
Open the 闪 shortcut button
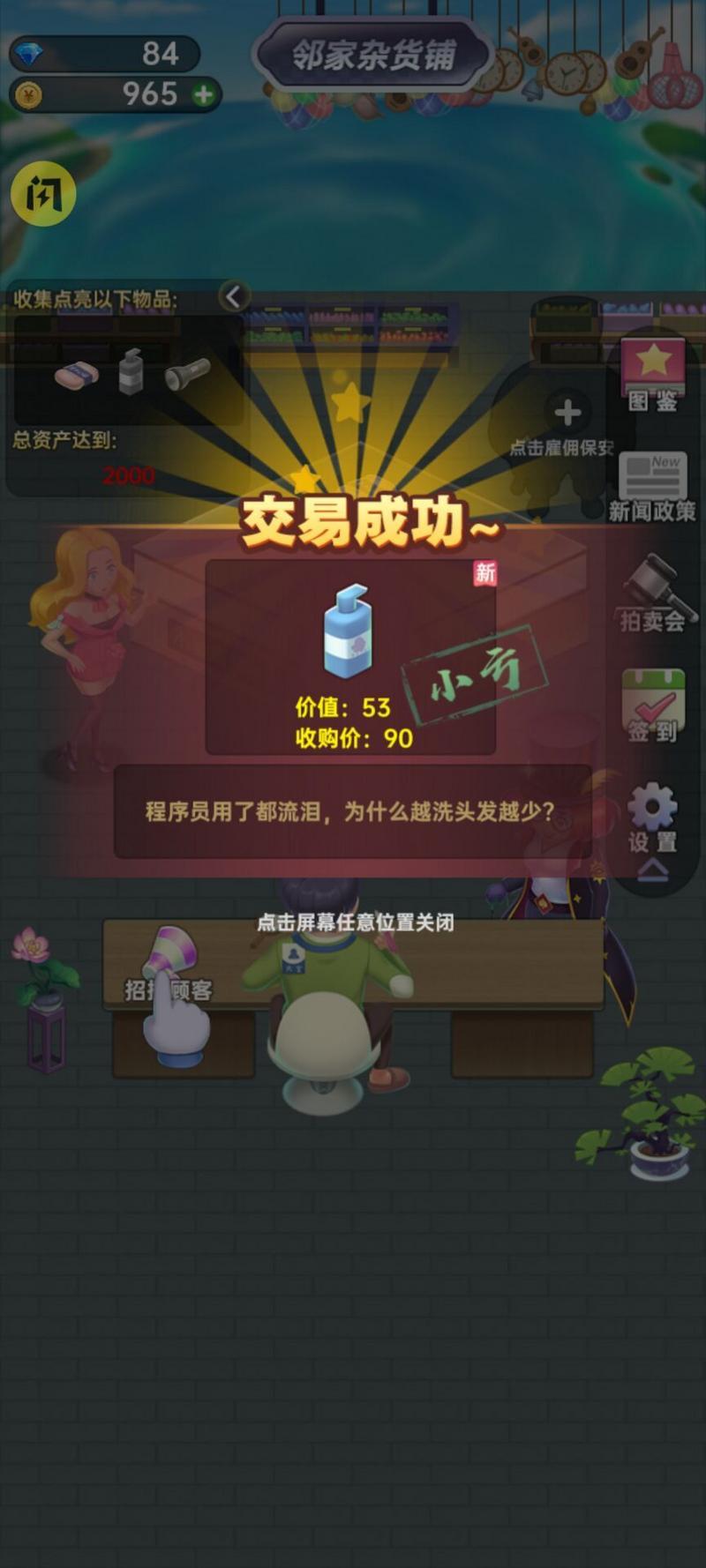point(42,194)
